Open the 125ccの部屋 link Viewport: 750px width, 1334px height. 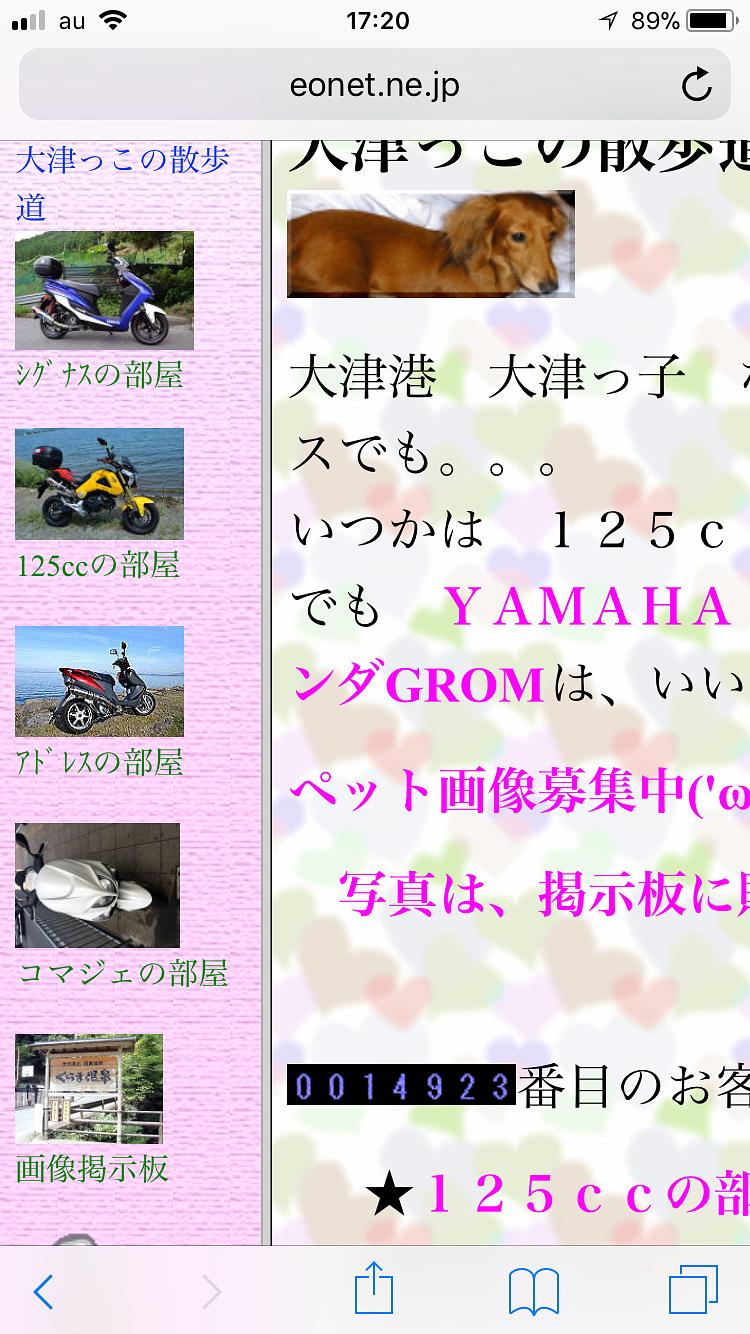[97, 565]
